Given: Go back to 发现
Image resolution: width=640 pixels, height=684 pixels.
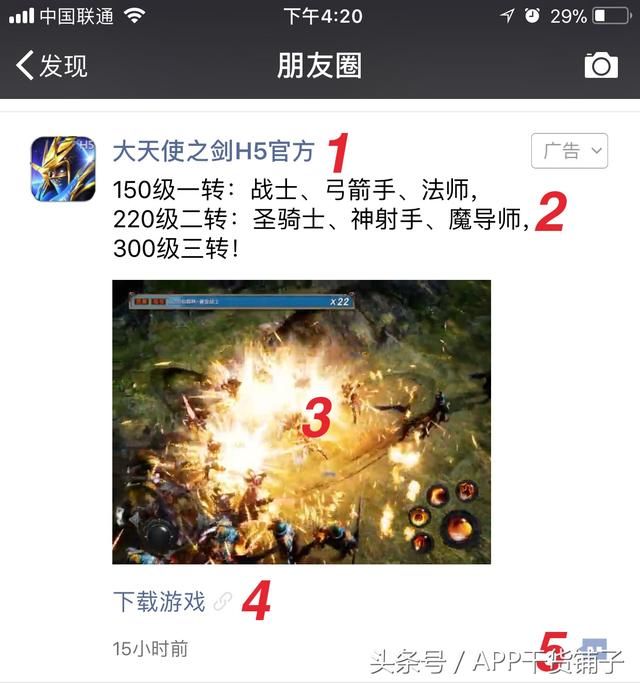Looking at the screenshot, I should coord(52,66).
